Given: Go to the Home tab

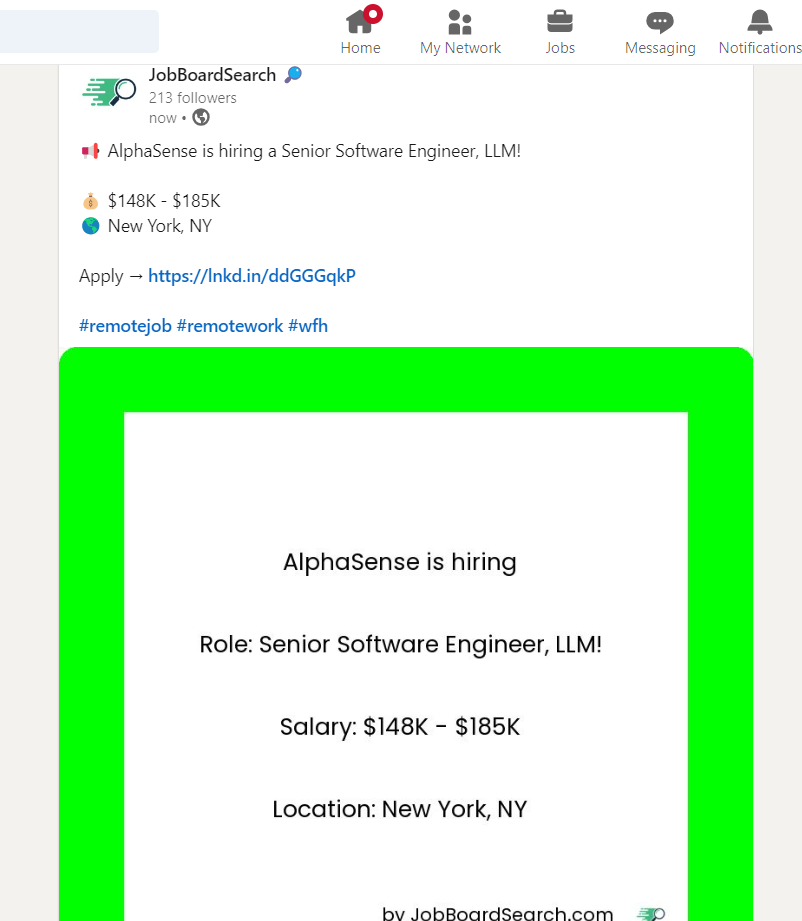Looking at the screenshot, I should [360, 31].
